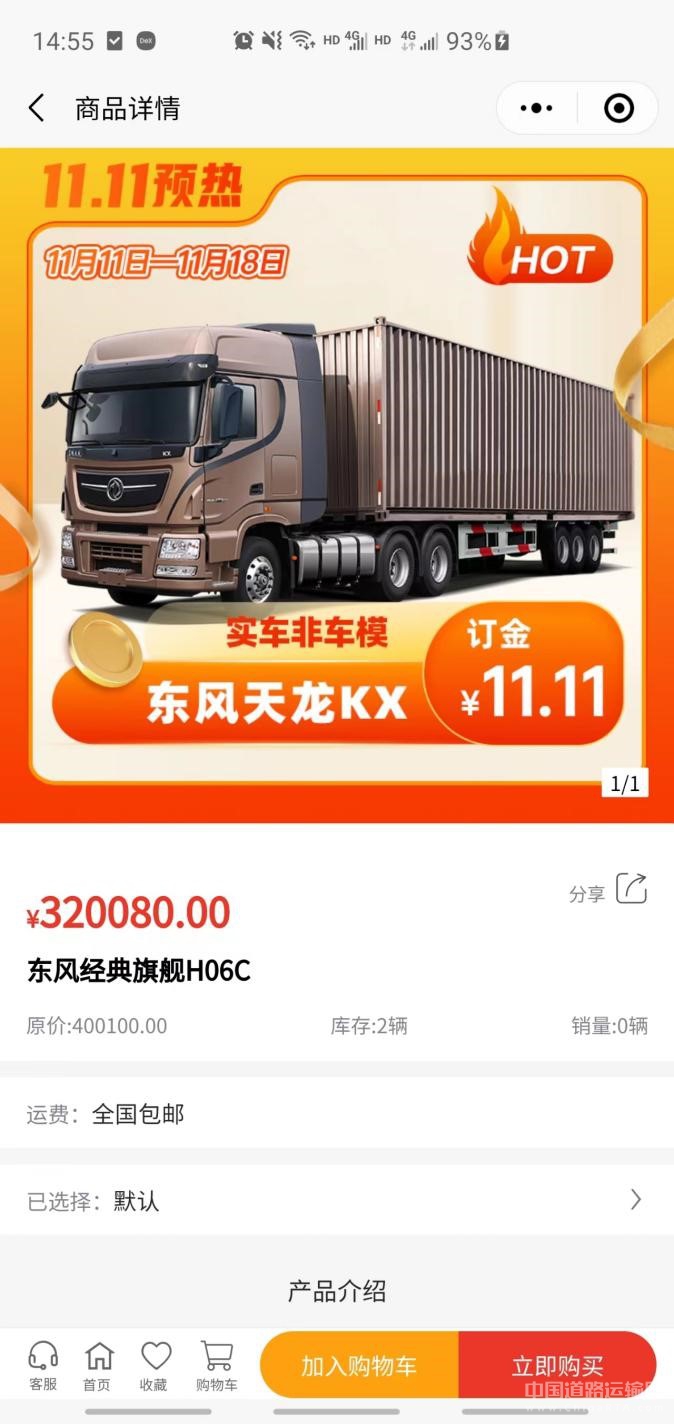Share this product via 分享
This screenshot has height=1424, width=674.
click(x=610, y=890)
